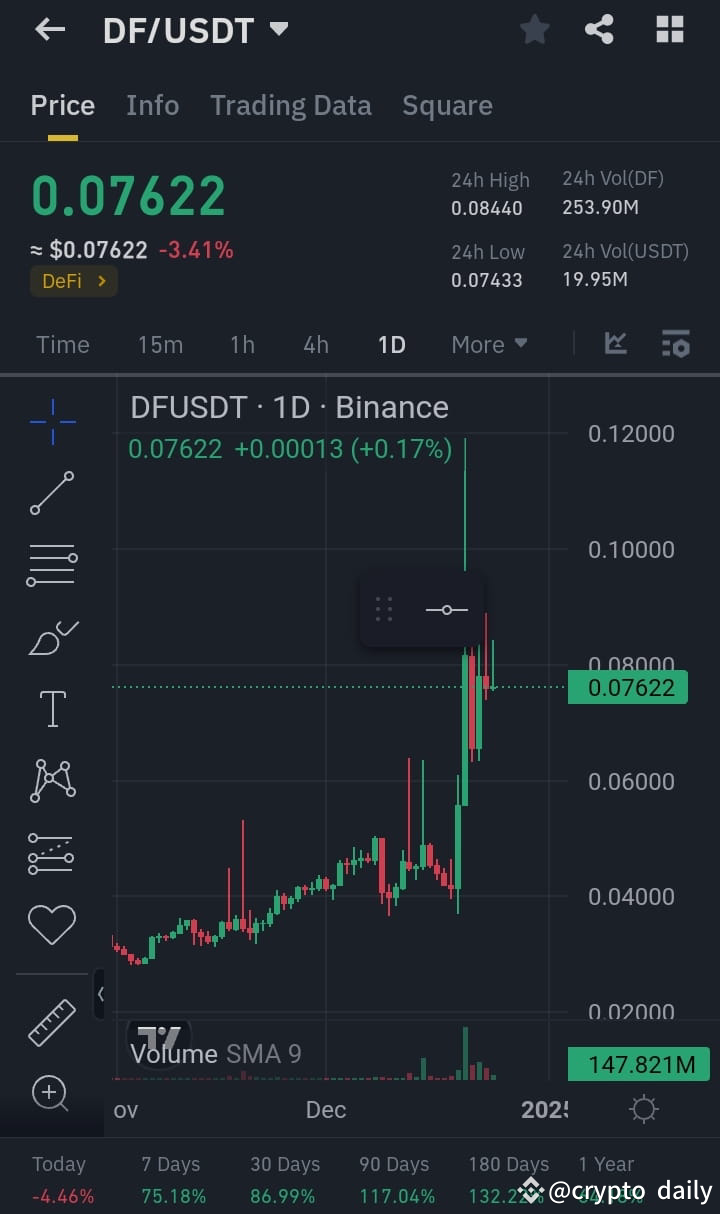This screenshot has height=1214, width=720.
Task: Open the Info tab
Action: click(x=152, y=105)
